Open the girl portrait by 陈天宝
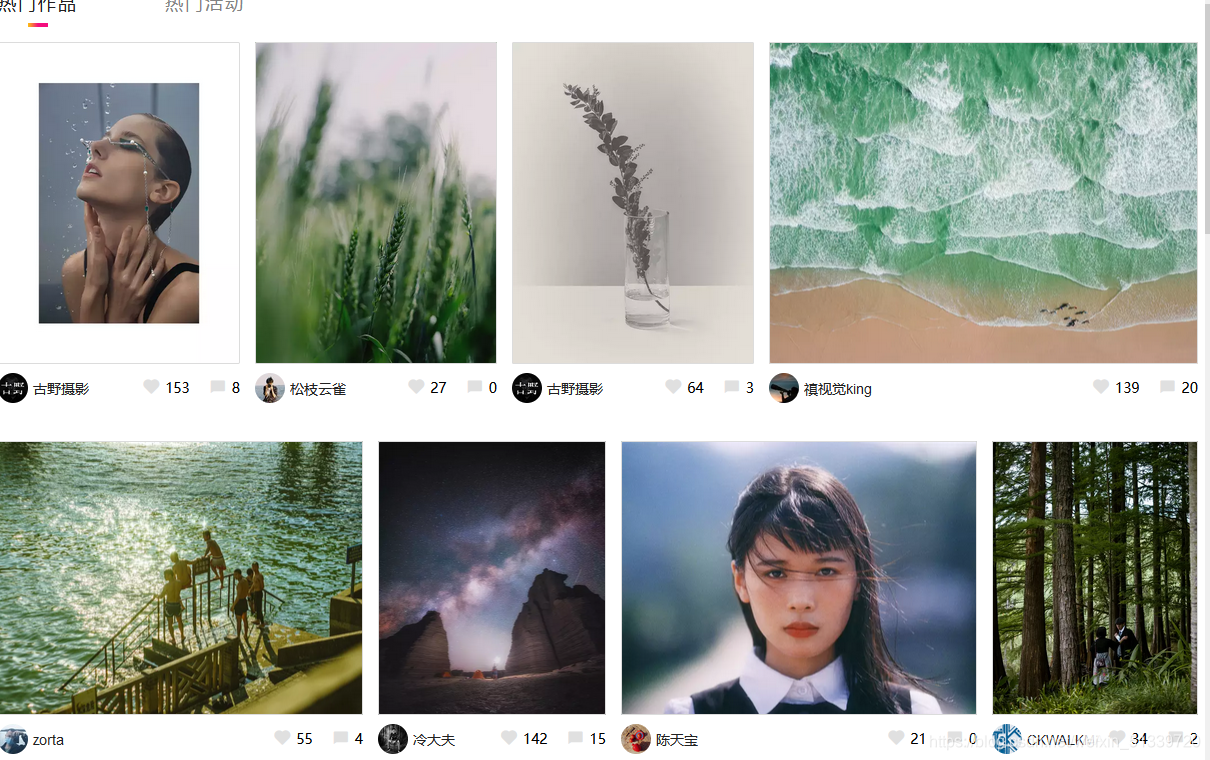 tap(799, 578)
